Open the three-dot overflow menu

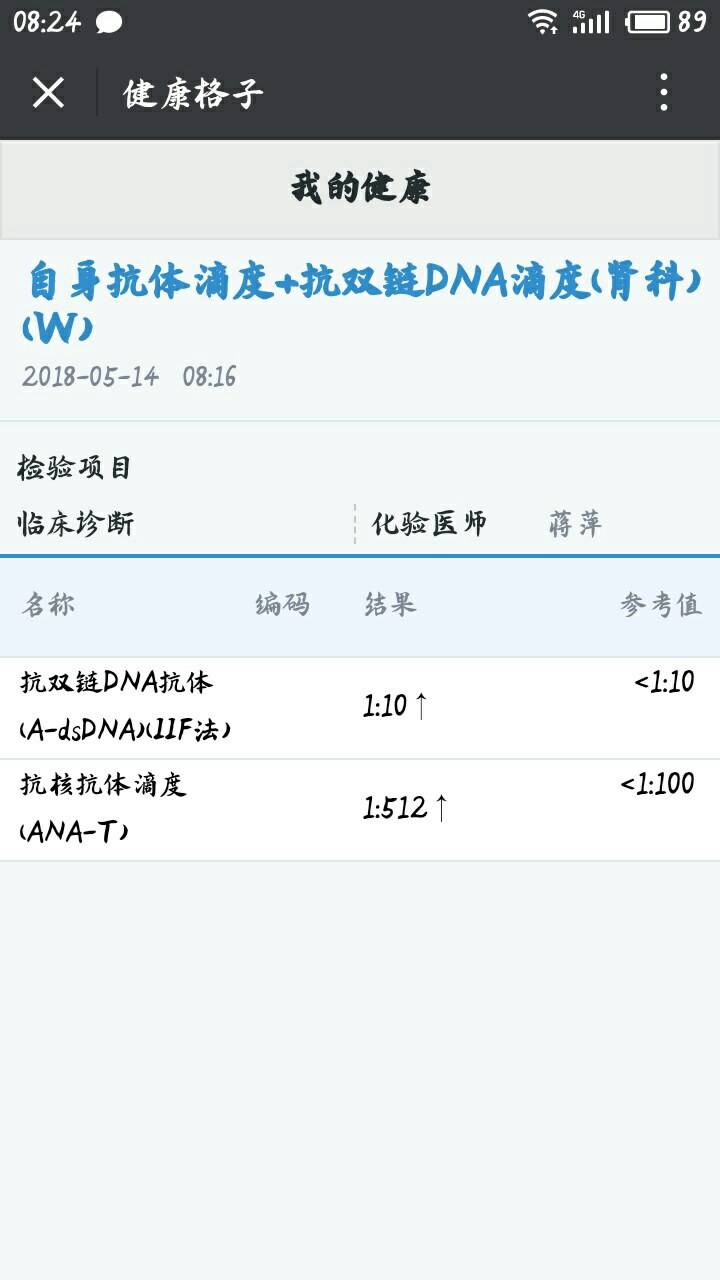point(664,92)
